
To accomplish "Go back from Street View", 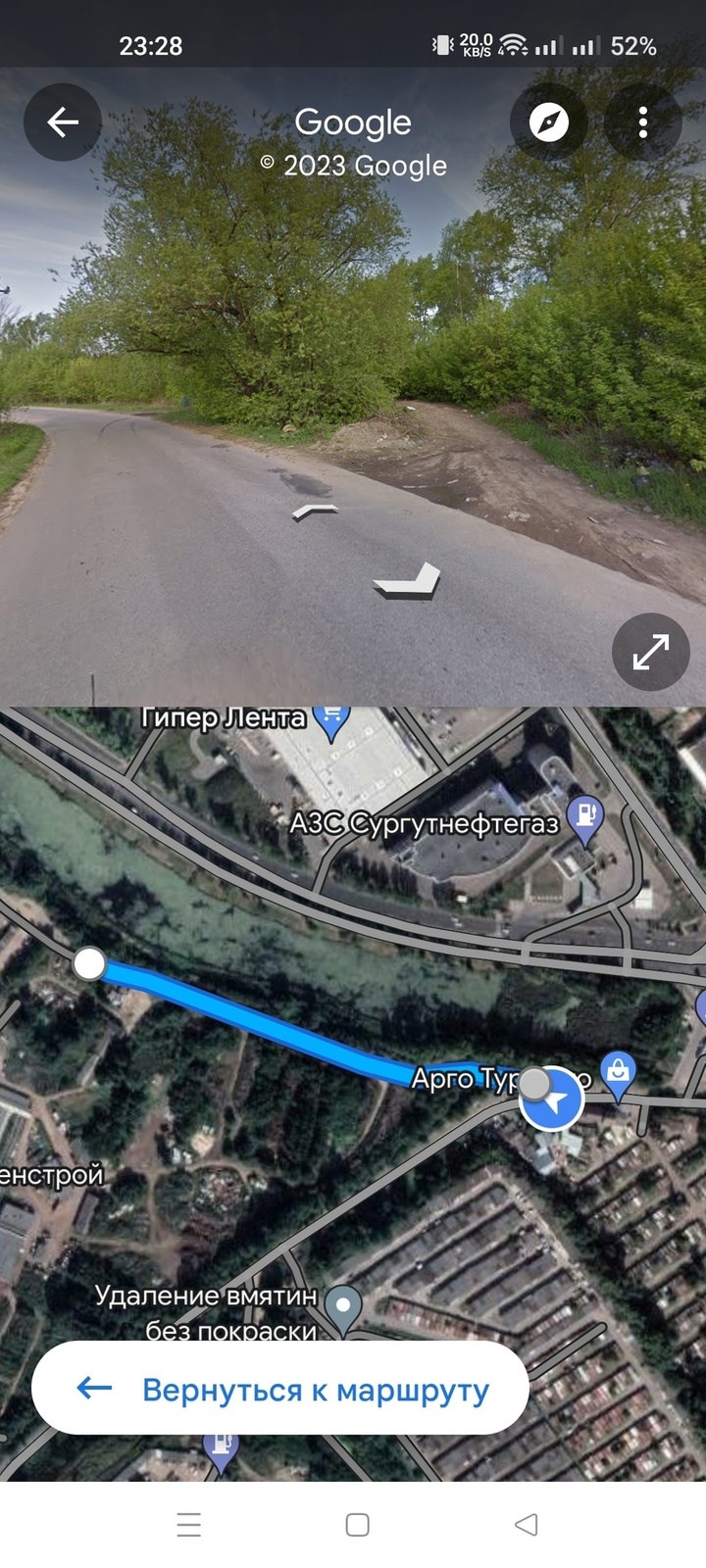I will coord(63,122).
